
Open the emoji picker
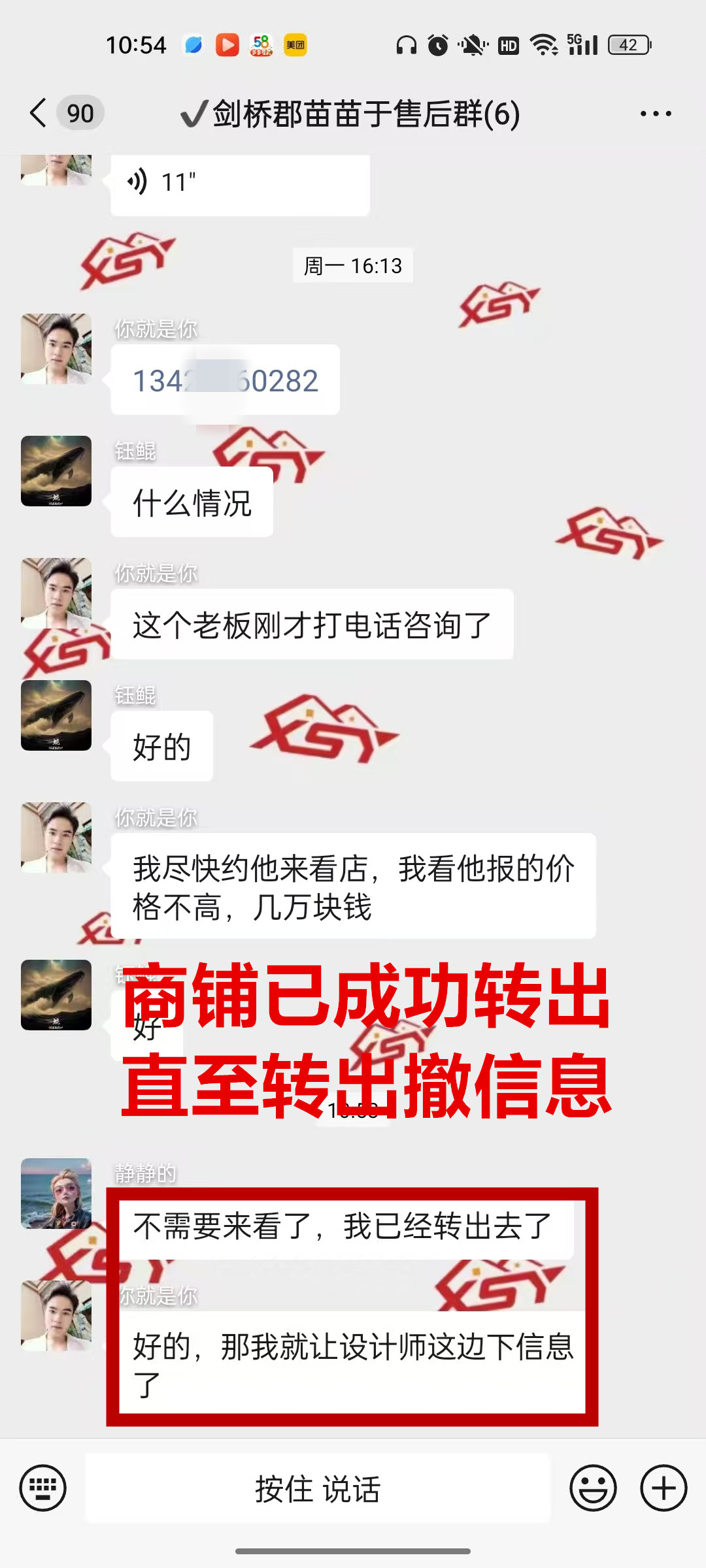[x=593, y=1488]
